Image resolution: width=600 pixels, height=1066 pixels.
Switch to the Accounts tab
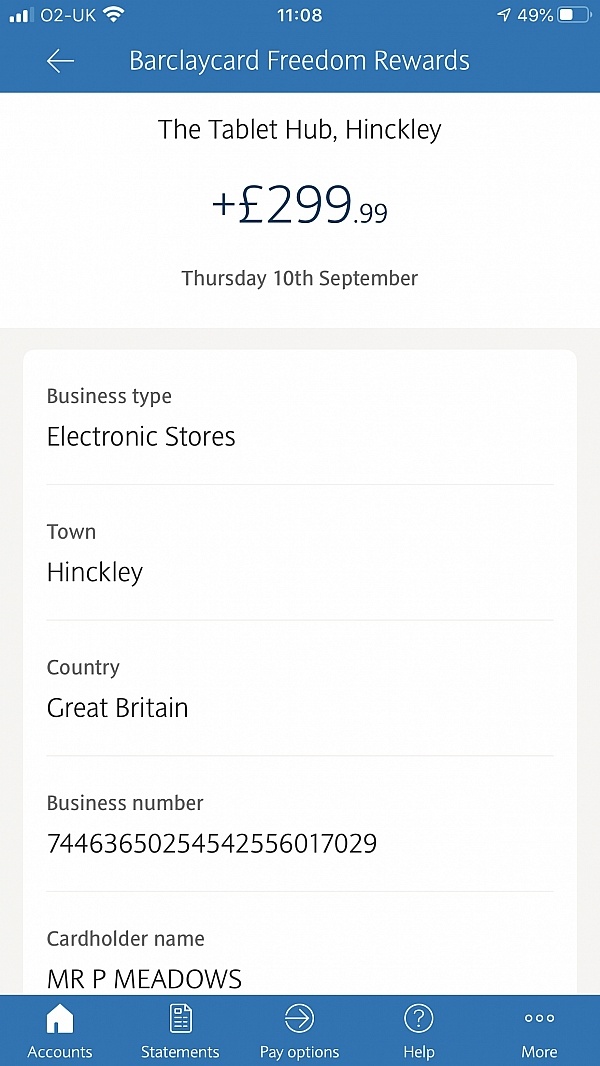(60, 1031)
